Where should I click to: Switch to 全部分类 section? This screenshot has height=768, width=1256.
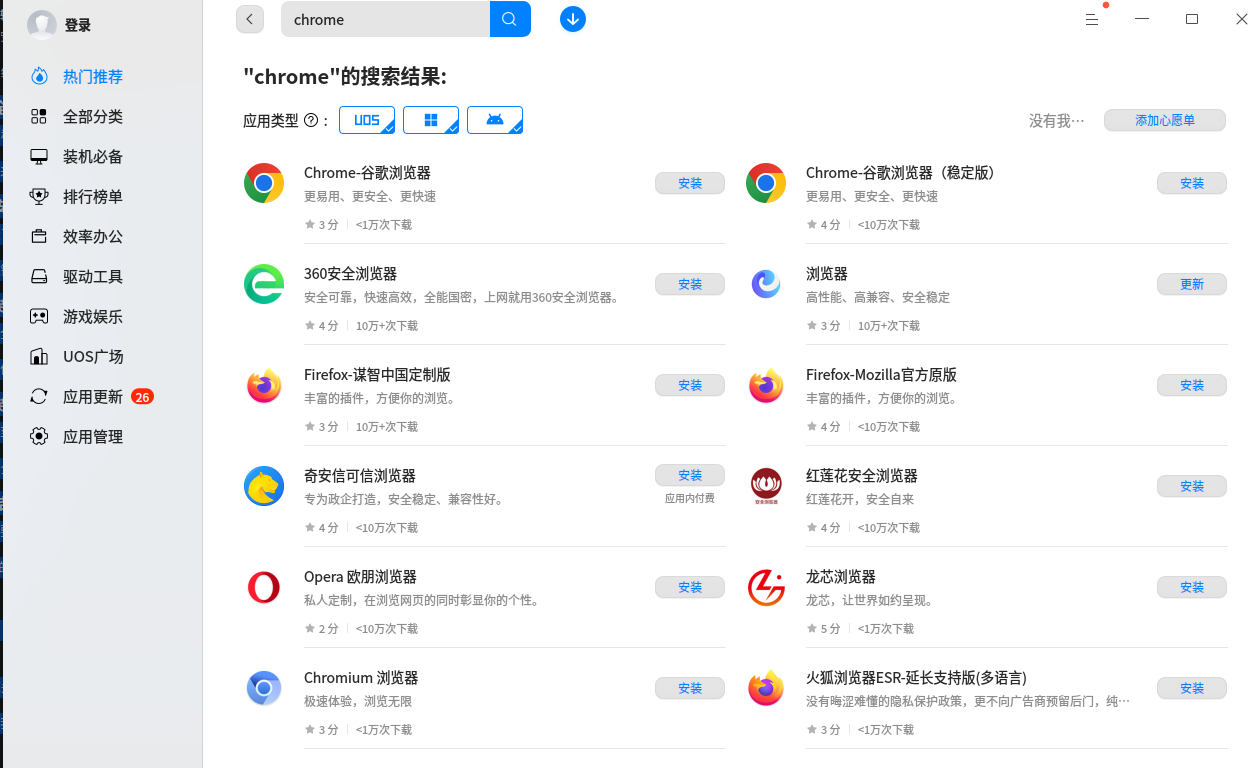(92, 117)
